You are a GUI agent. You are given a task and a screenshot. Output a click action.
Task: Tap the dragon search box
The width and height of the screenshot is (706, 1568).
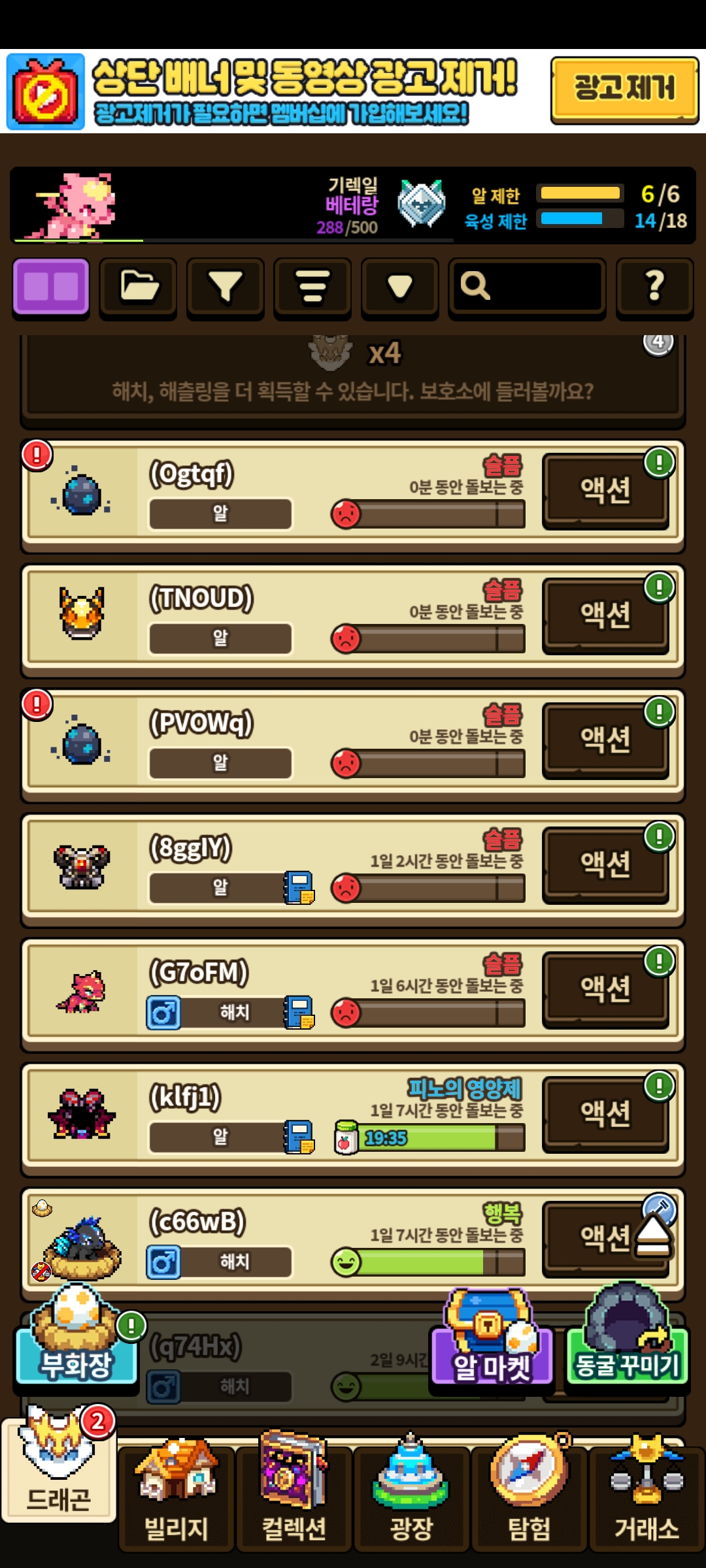point(527,286)
